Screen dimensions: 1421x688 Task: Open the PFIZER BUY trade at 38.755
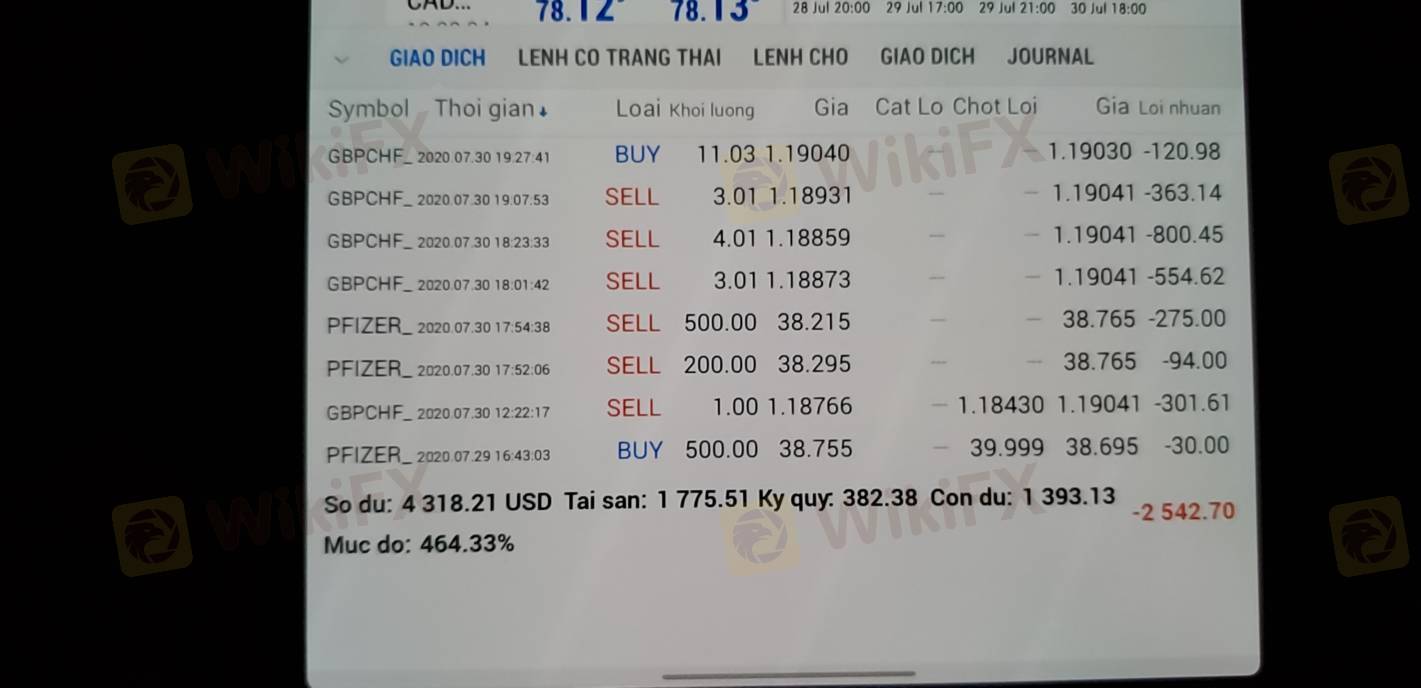pyautogui.click(x=774, y=450)
